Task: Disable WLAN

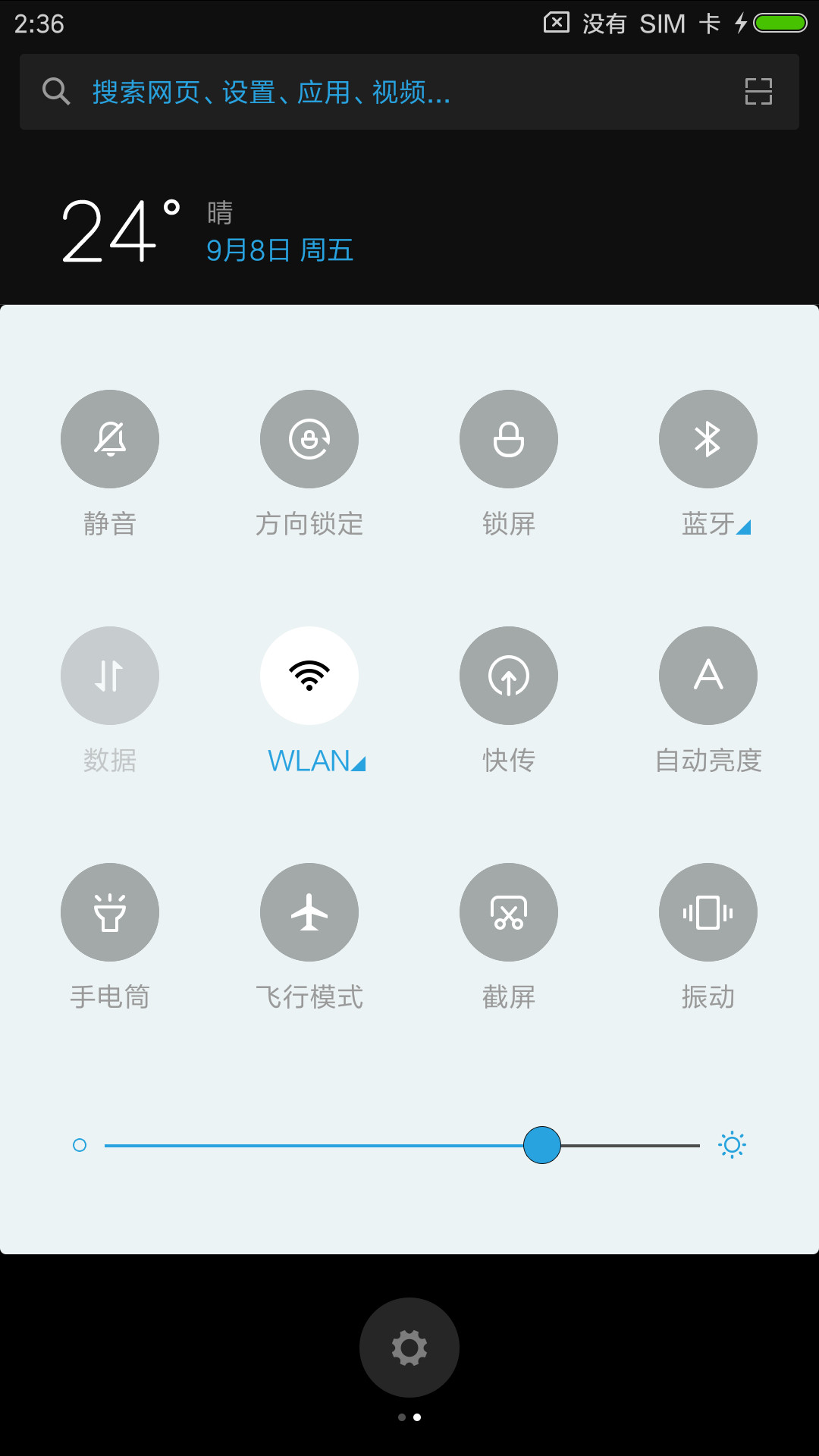Action: tap(309, 676)
